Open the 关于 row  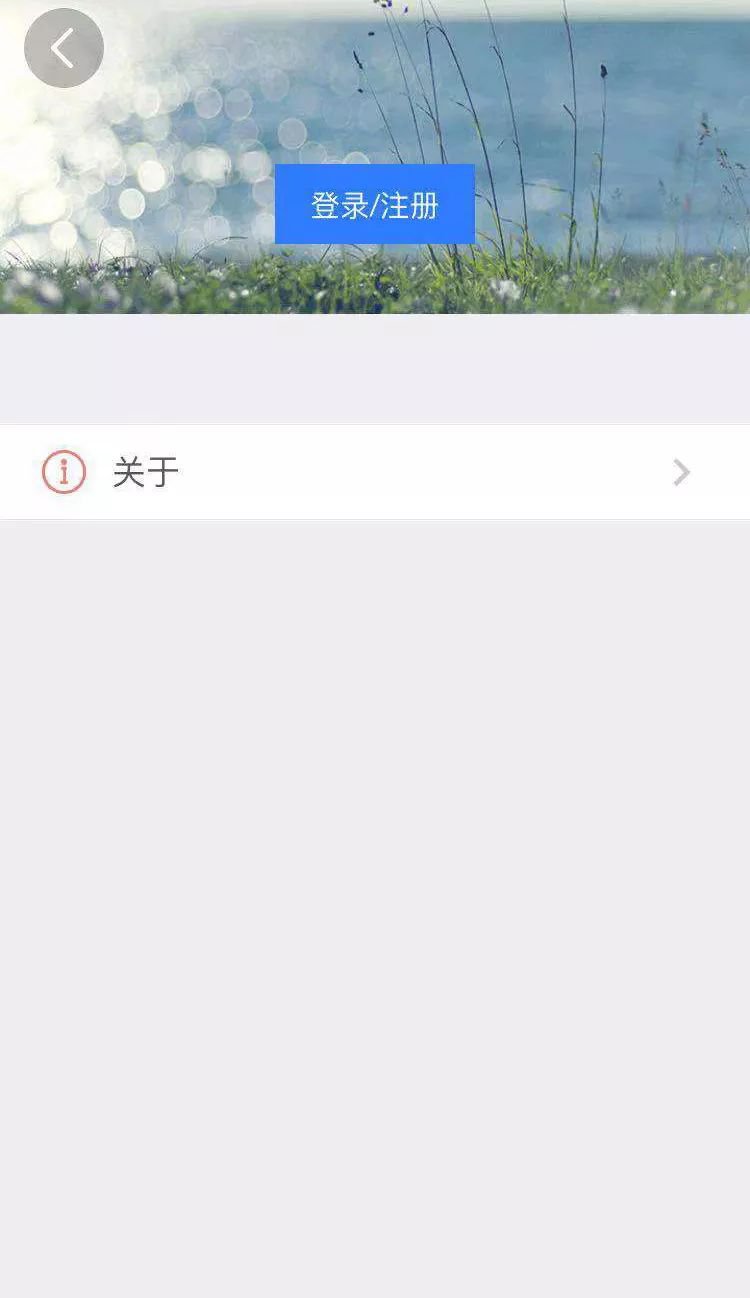coord(374,472)
